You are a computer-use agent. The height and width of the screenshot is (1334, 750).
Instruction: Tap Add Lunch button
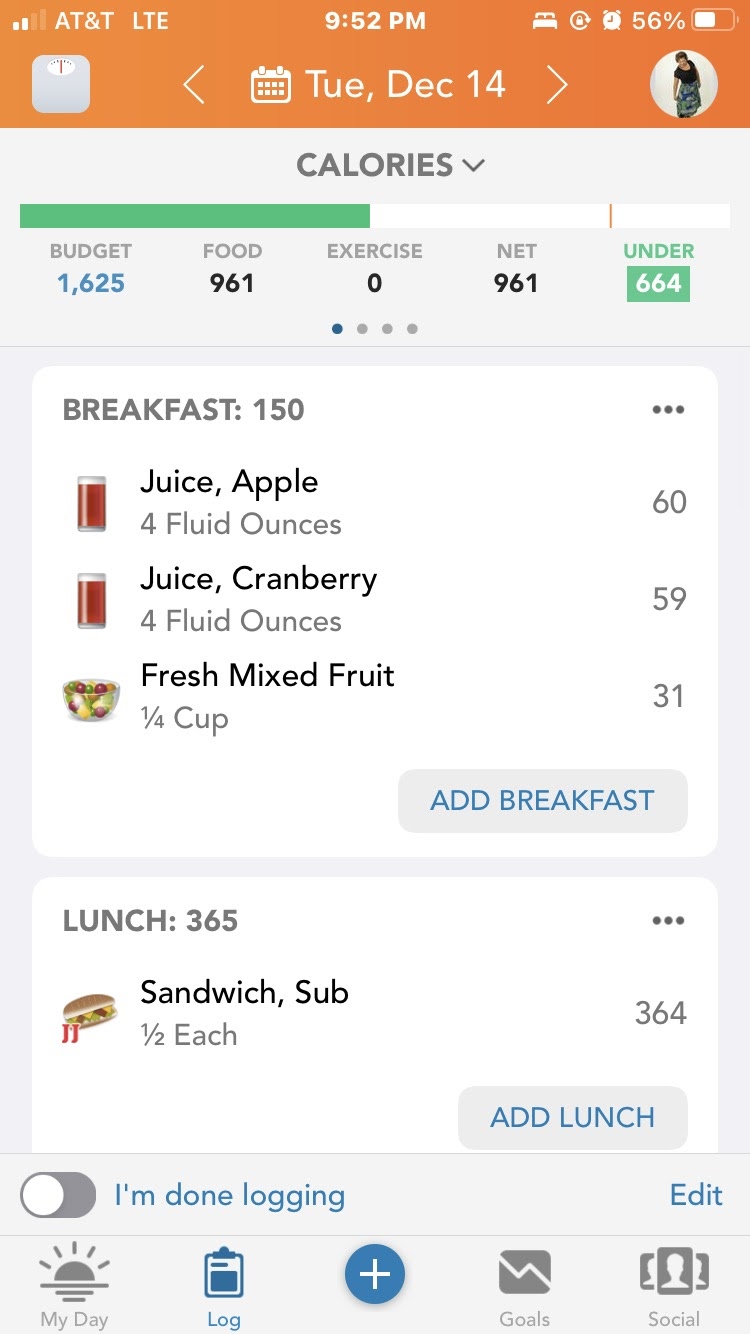click(572, 1118)
